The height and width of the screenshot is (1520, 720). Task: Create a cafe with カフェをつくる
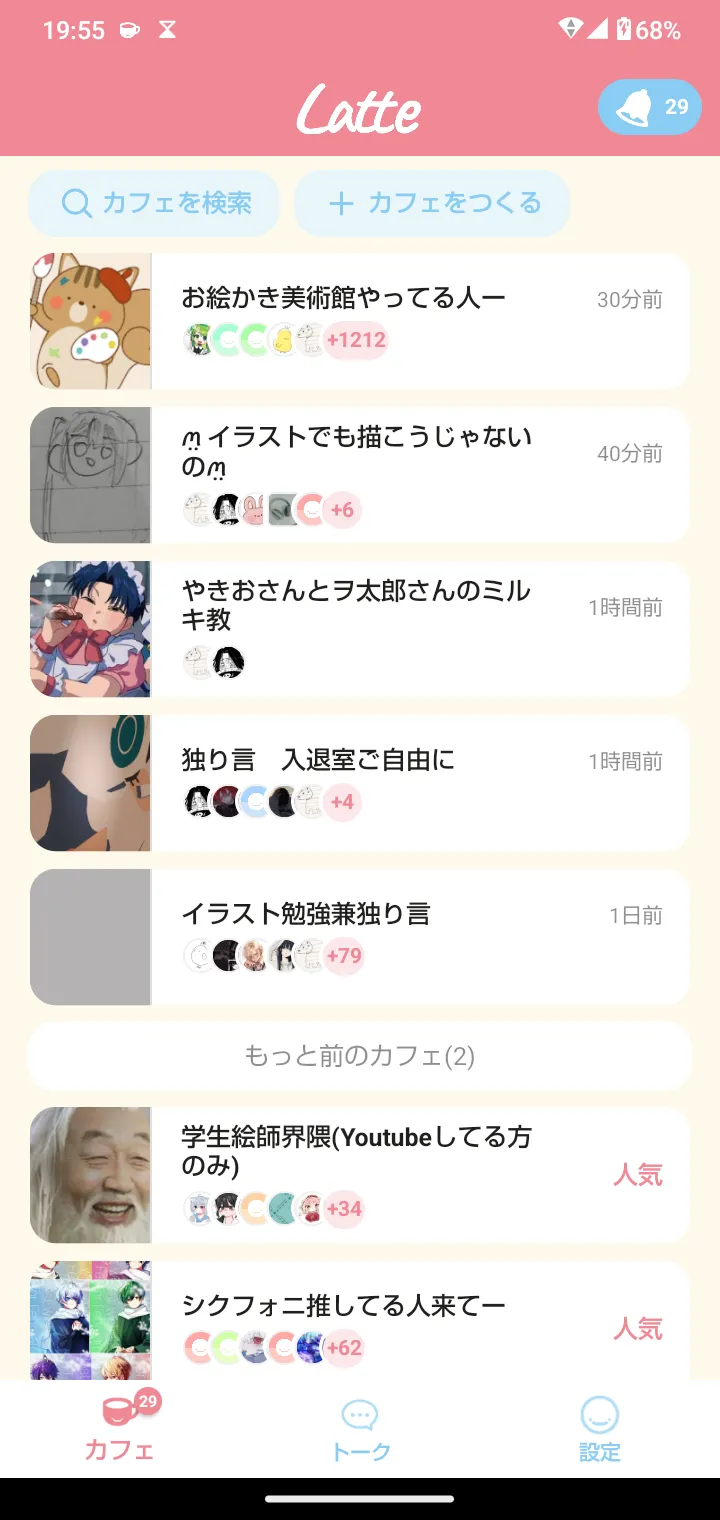point(432,204)
